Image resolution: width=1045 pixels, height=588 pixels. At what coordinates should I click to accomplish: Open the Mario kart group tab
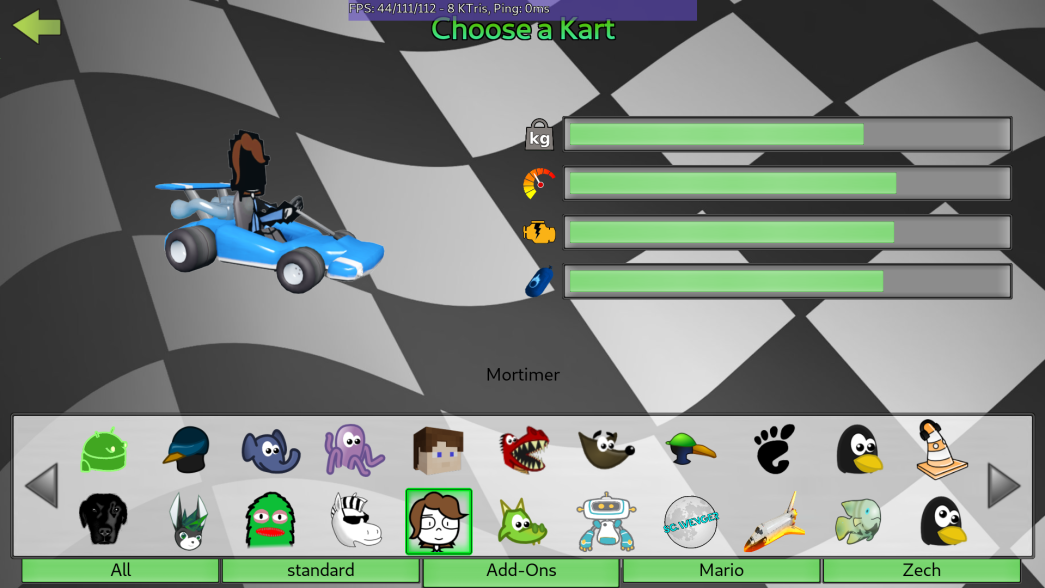[721, 570]
